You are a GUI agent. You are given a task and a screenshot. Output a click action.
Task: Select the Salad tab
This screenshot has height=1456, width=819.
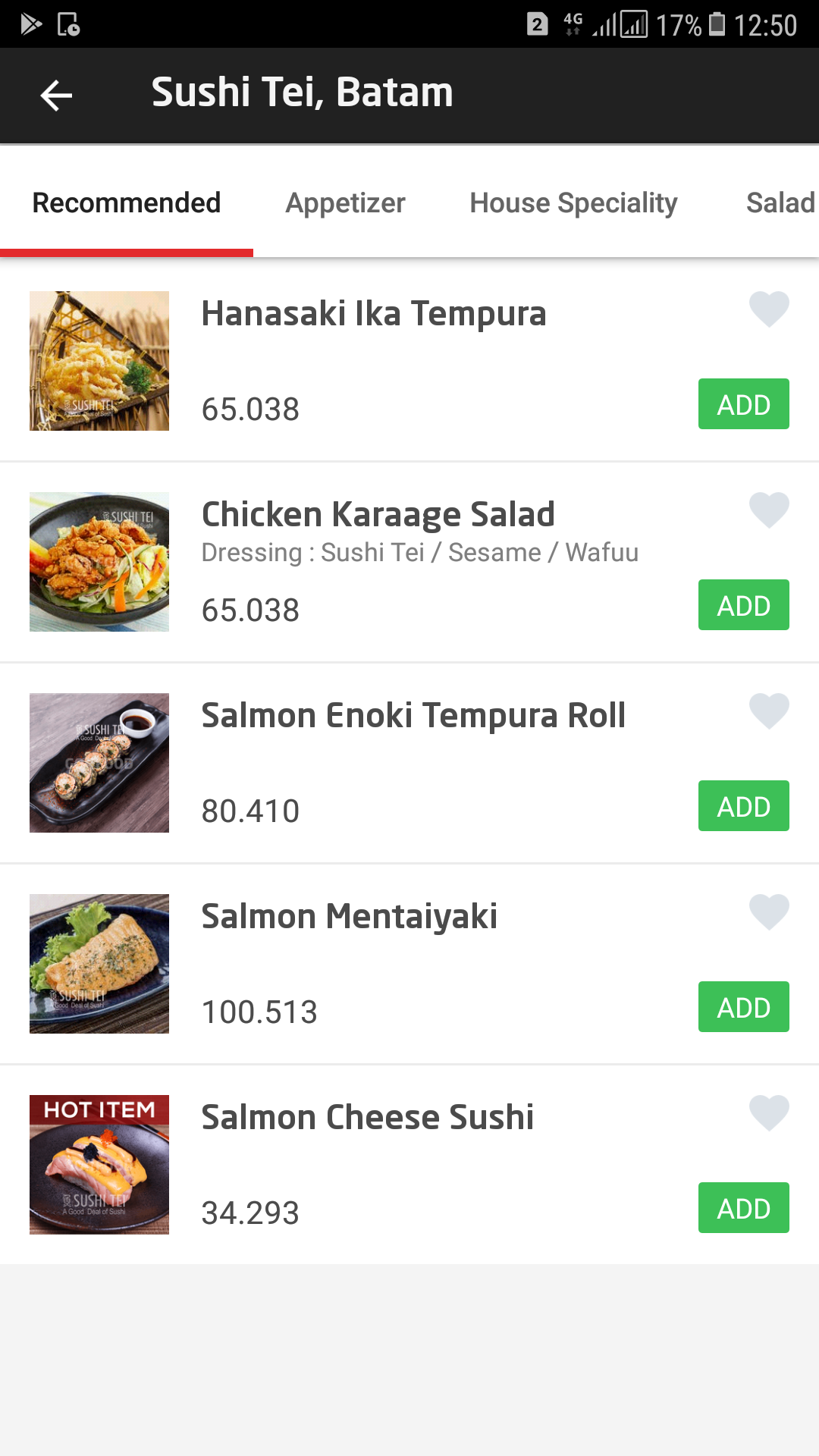tap(780, 203)
